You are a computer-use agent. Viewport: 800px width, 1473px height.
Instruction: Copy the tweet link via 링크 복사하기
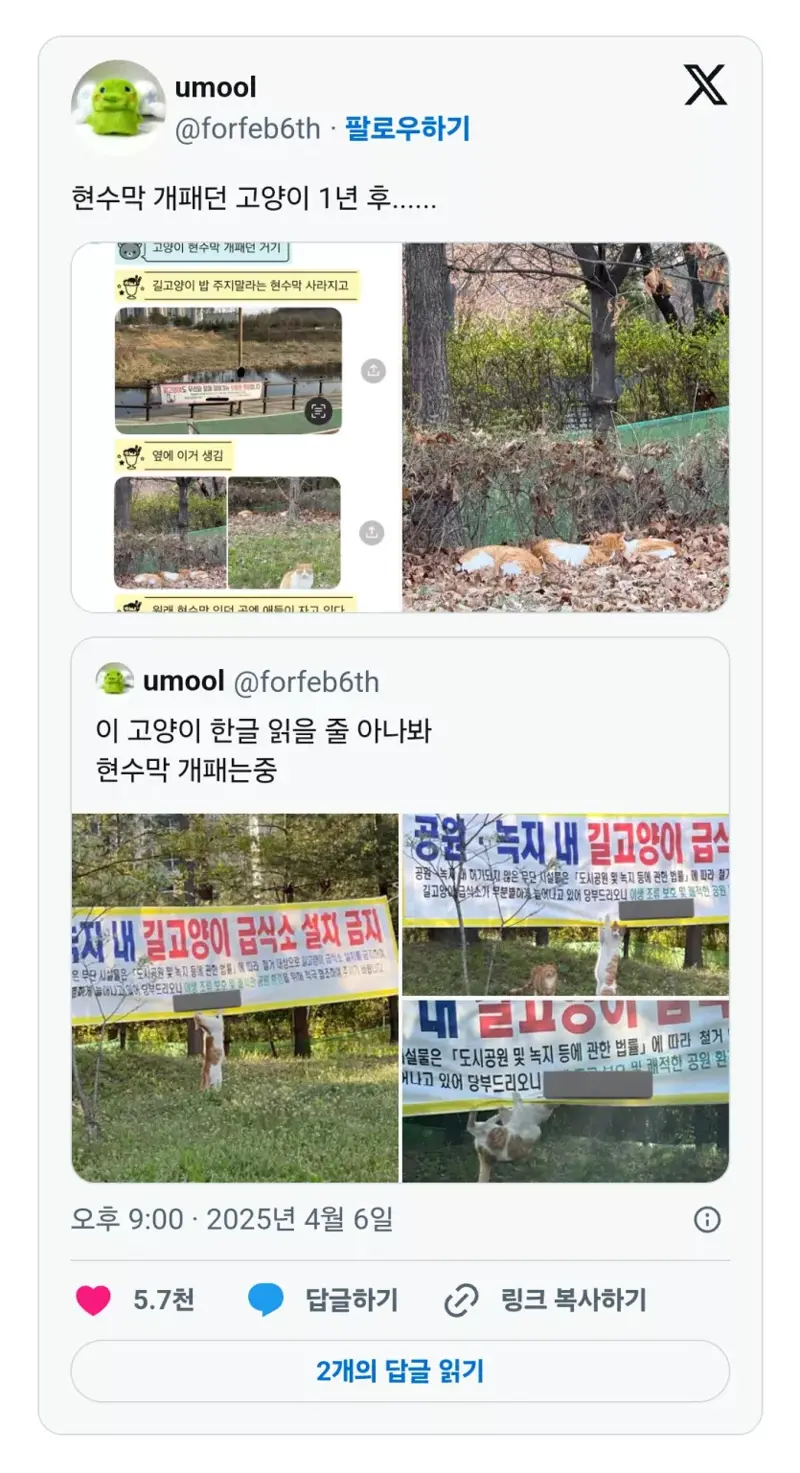point(546,1300)
